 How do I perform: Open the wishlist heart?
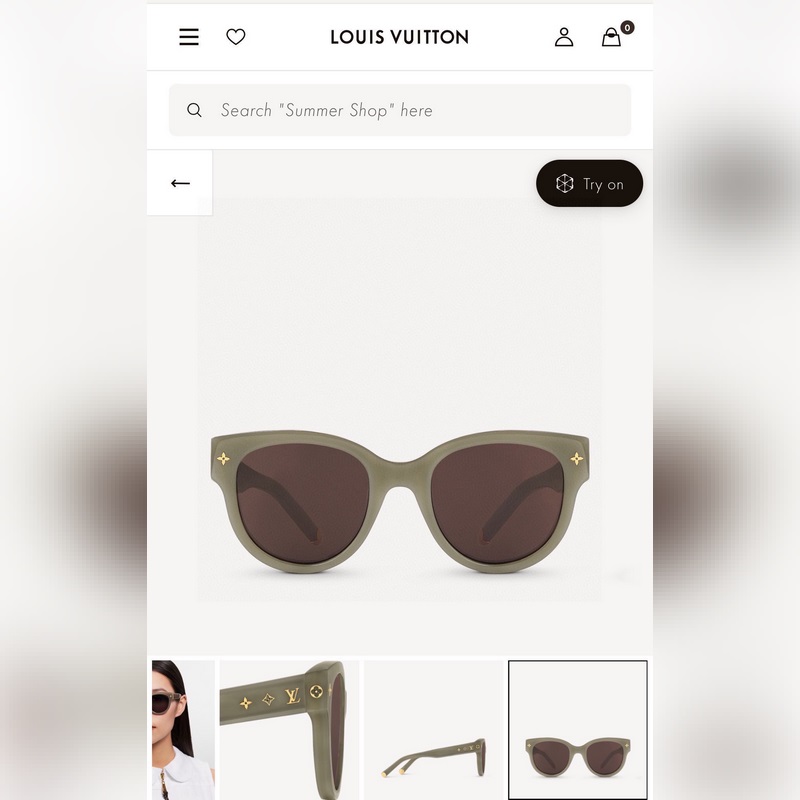(x=236, y=37)
